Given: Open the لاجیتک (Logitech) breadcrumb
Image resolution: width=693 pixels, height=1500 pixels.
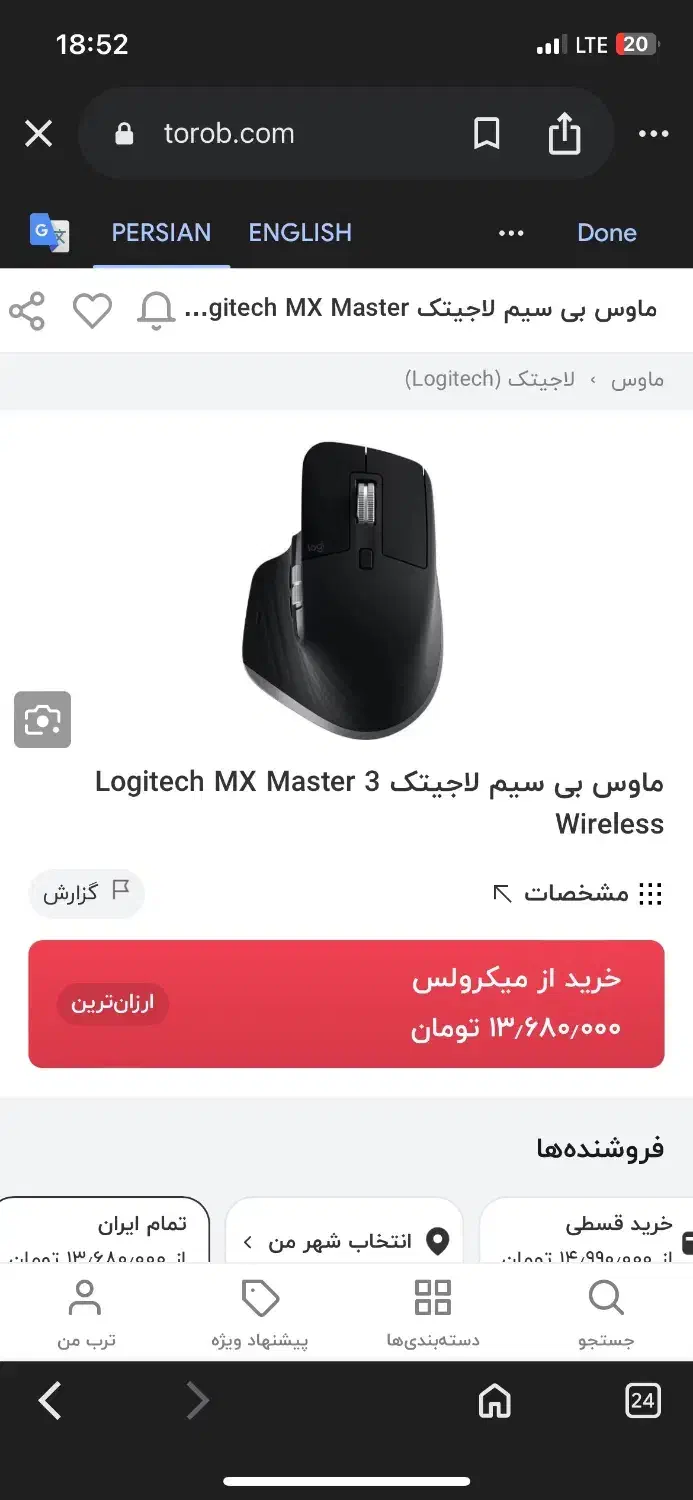Looking at the screenshot, I should pyautogui.click(x=490, y=380).
